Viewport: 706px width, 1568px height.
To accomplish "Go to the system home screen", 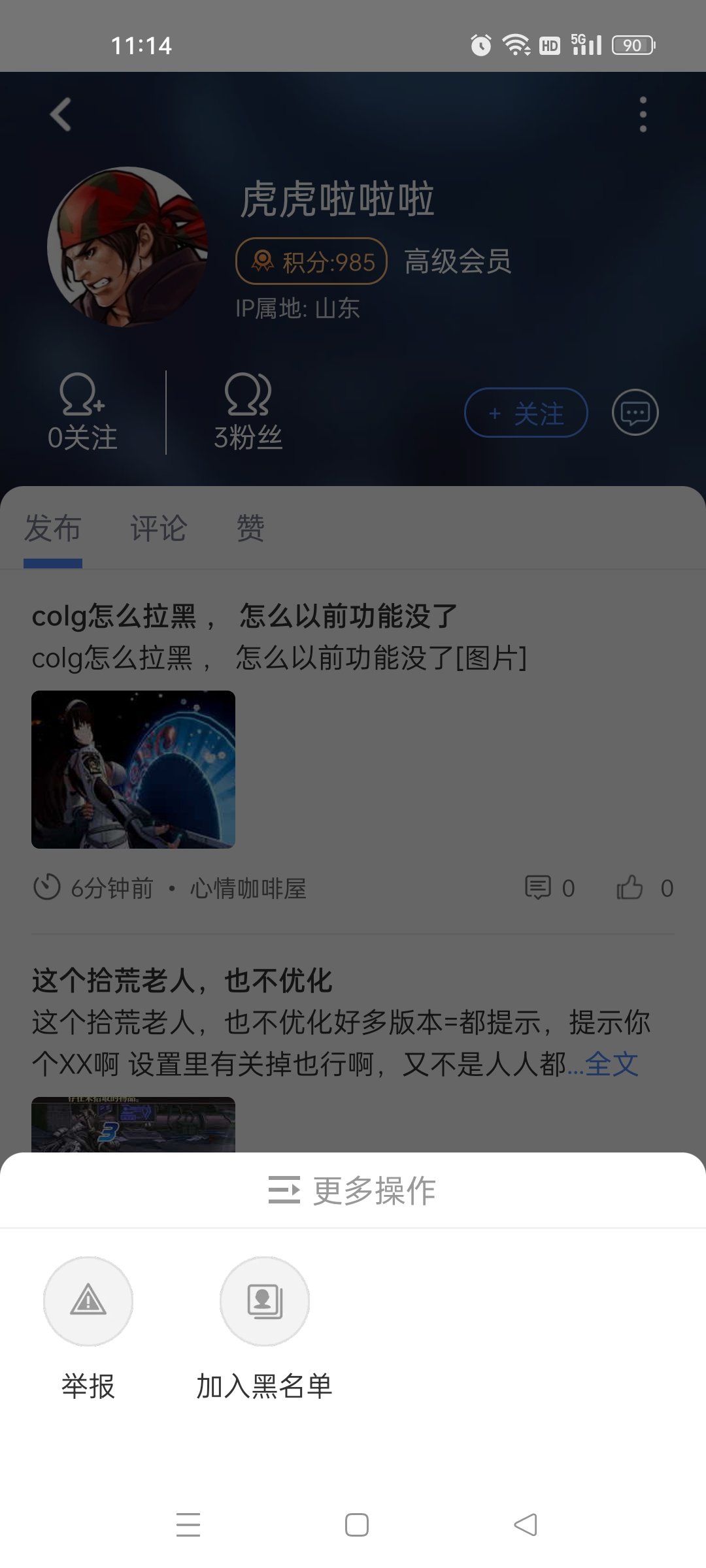I will [356, 1524].
